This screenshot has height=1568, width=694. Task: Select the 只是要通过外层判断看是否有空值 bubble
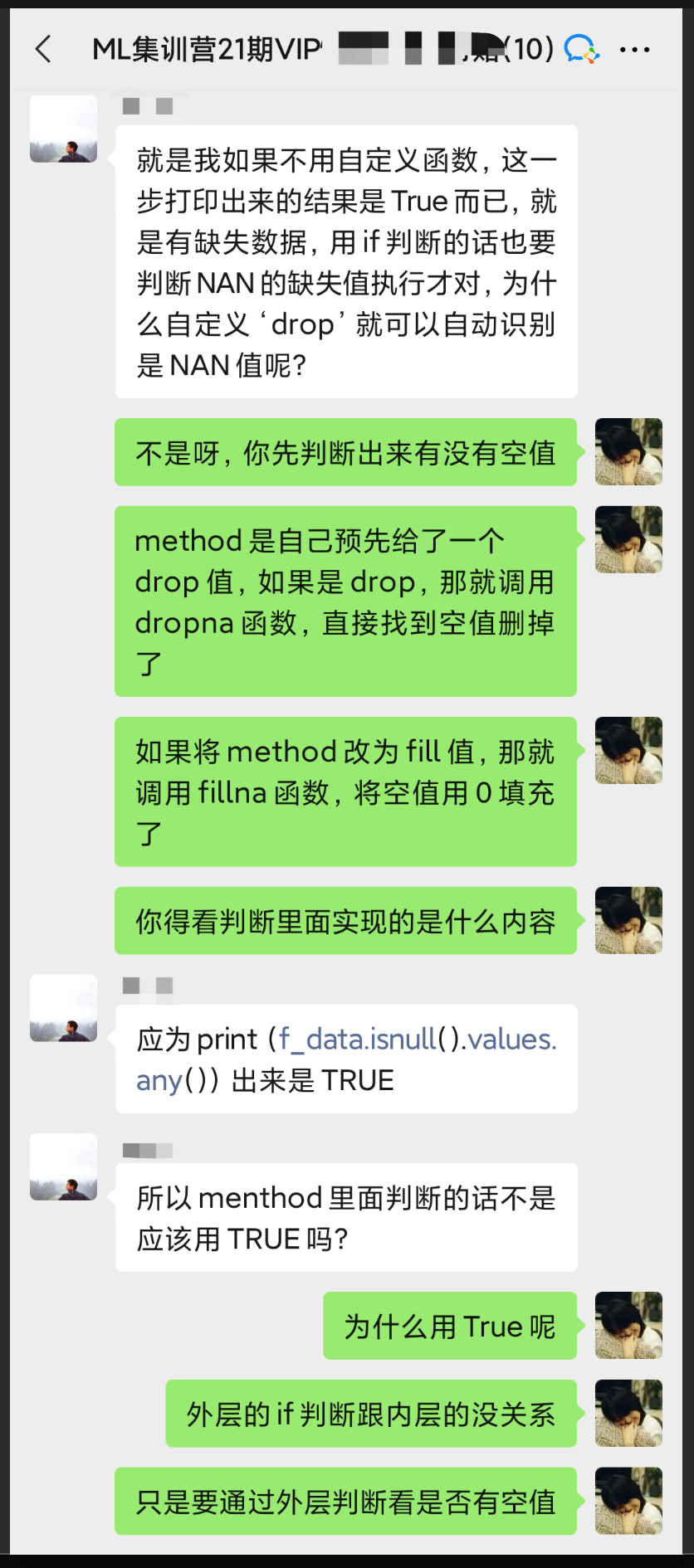pyautogui.click(x=345, y=1502)
